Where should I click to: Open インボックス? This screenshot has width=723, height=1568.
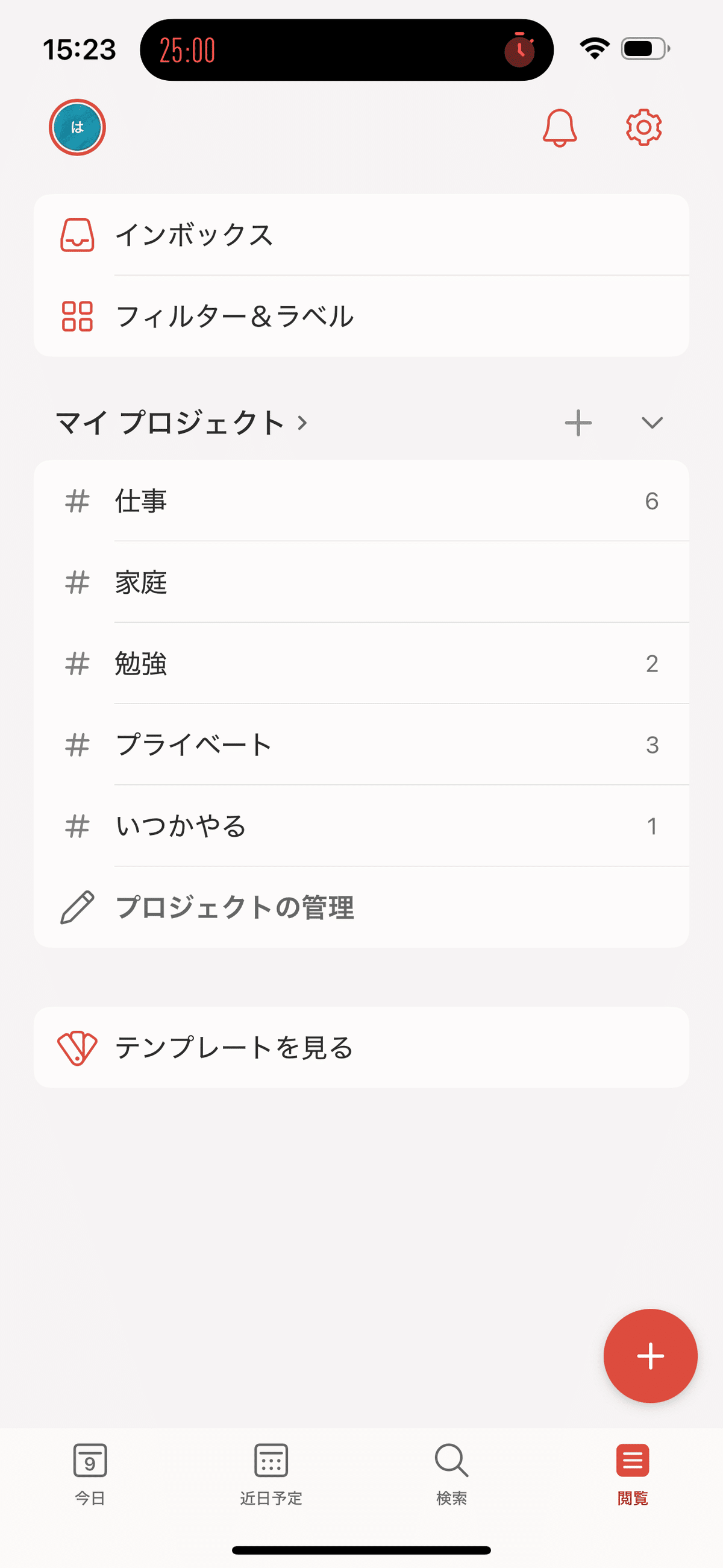[361, 235]
